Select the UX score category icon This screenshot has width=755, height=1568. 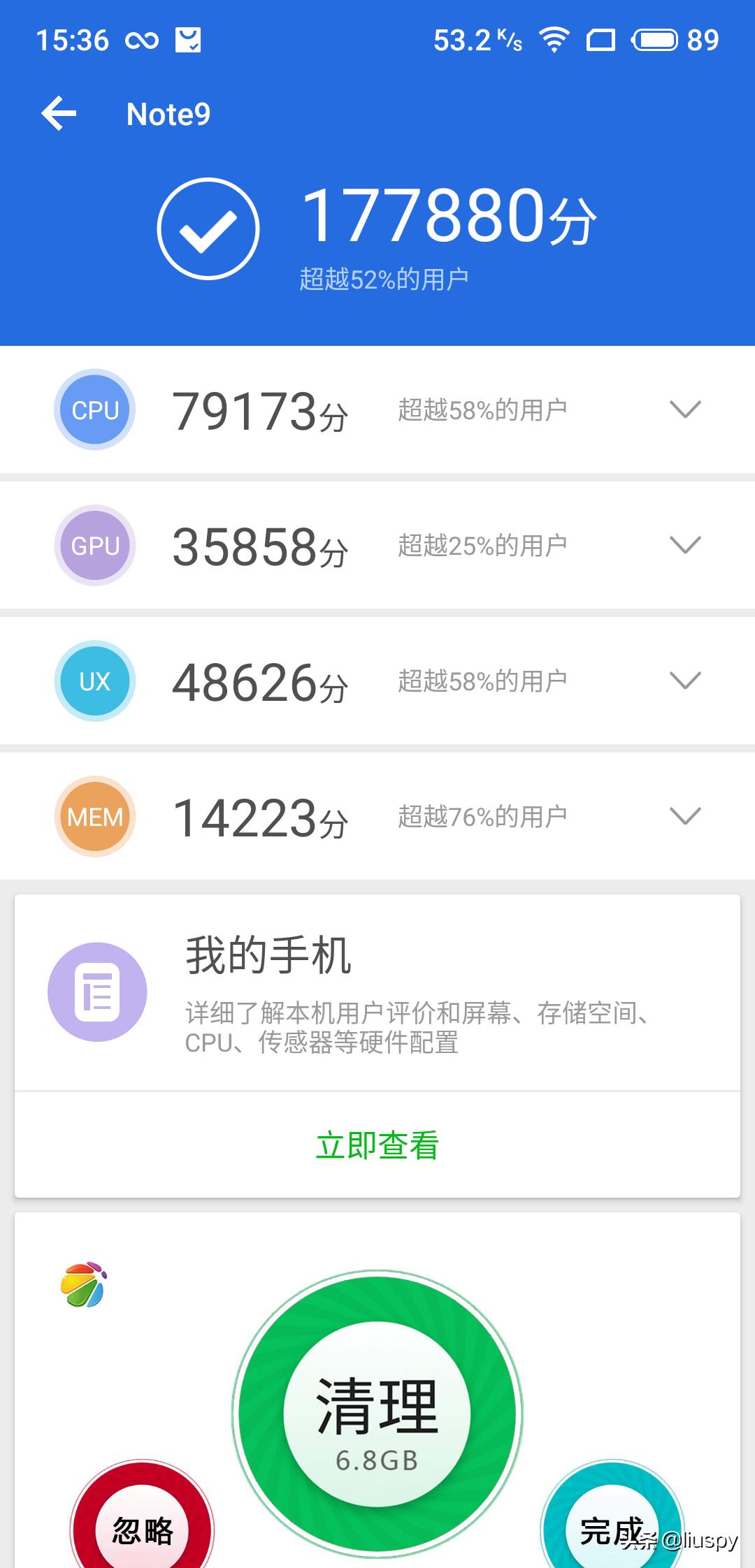point(94,680)
